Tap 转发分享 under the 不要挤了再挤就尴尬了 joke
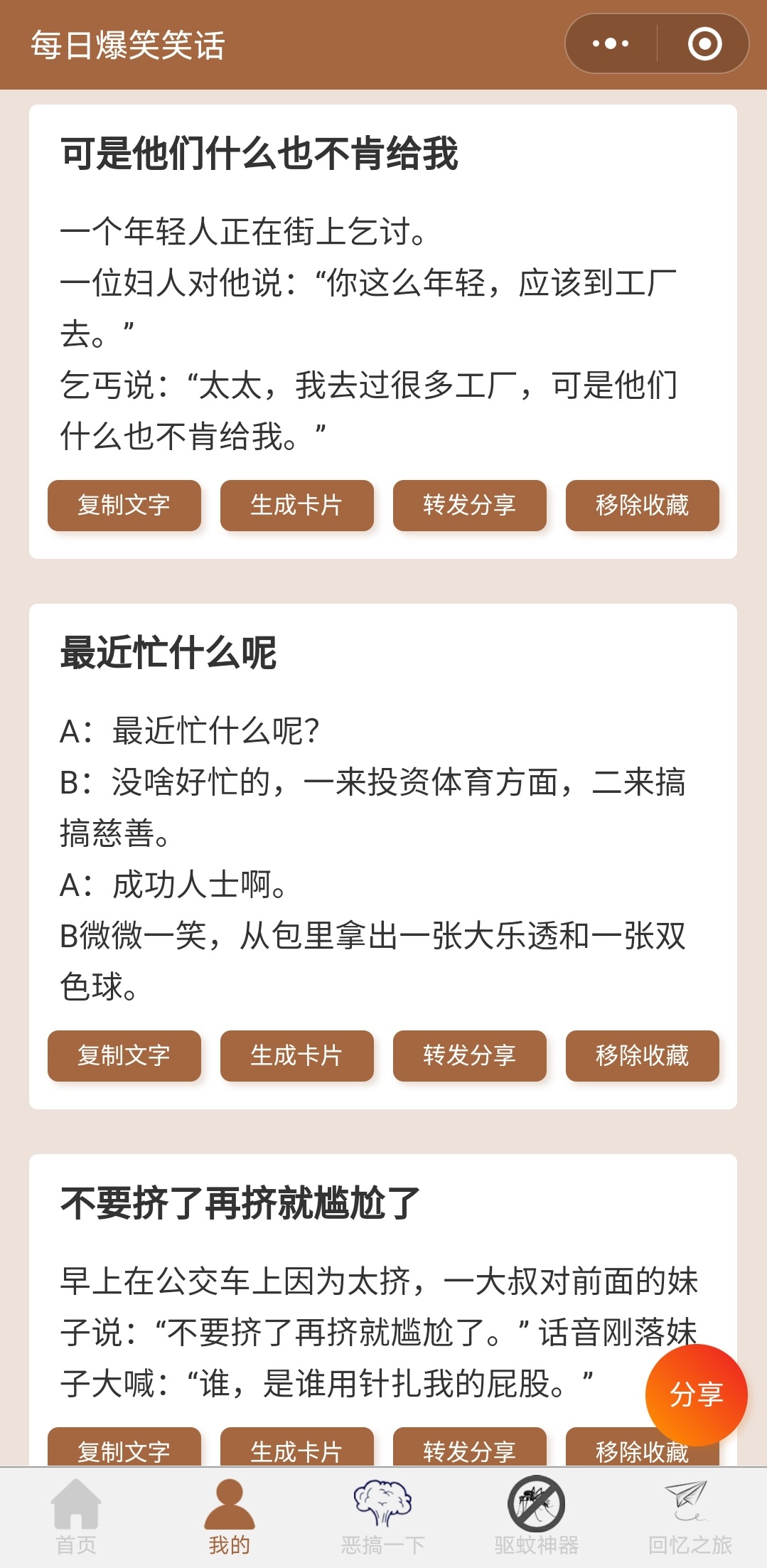Viewport: 767px width, 1568px height. coord(470,1447)
